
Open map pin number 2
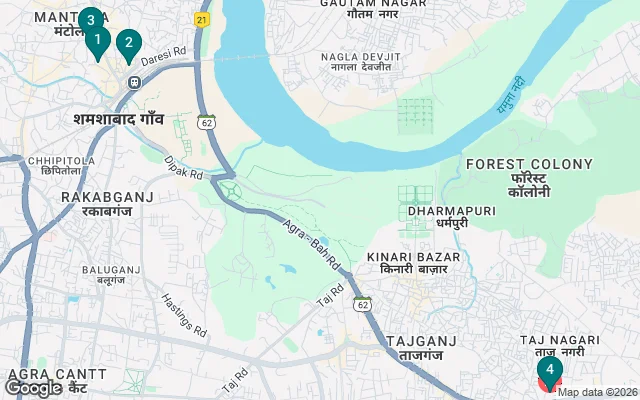click(128, 43)
